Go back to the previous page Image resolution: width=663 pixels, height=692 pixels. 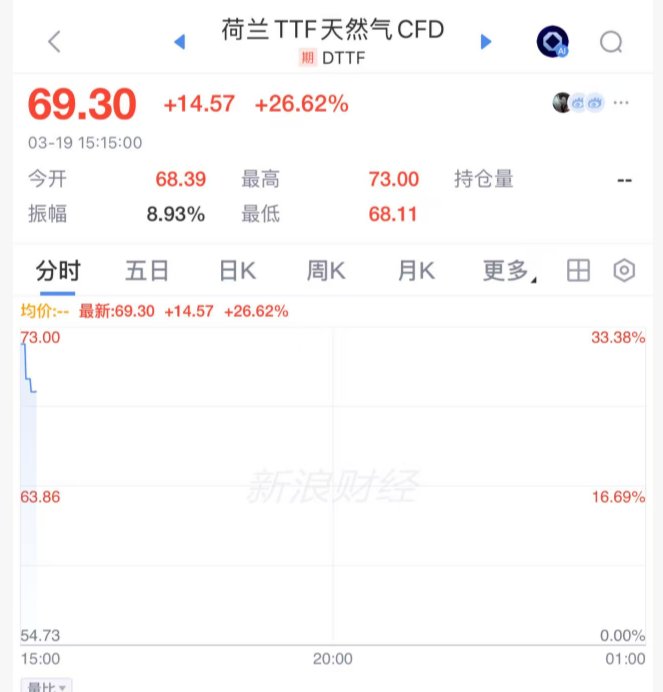54,42
